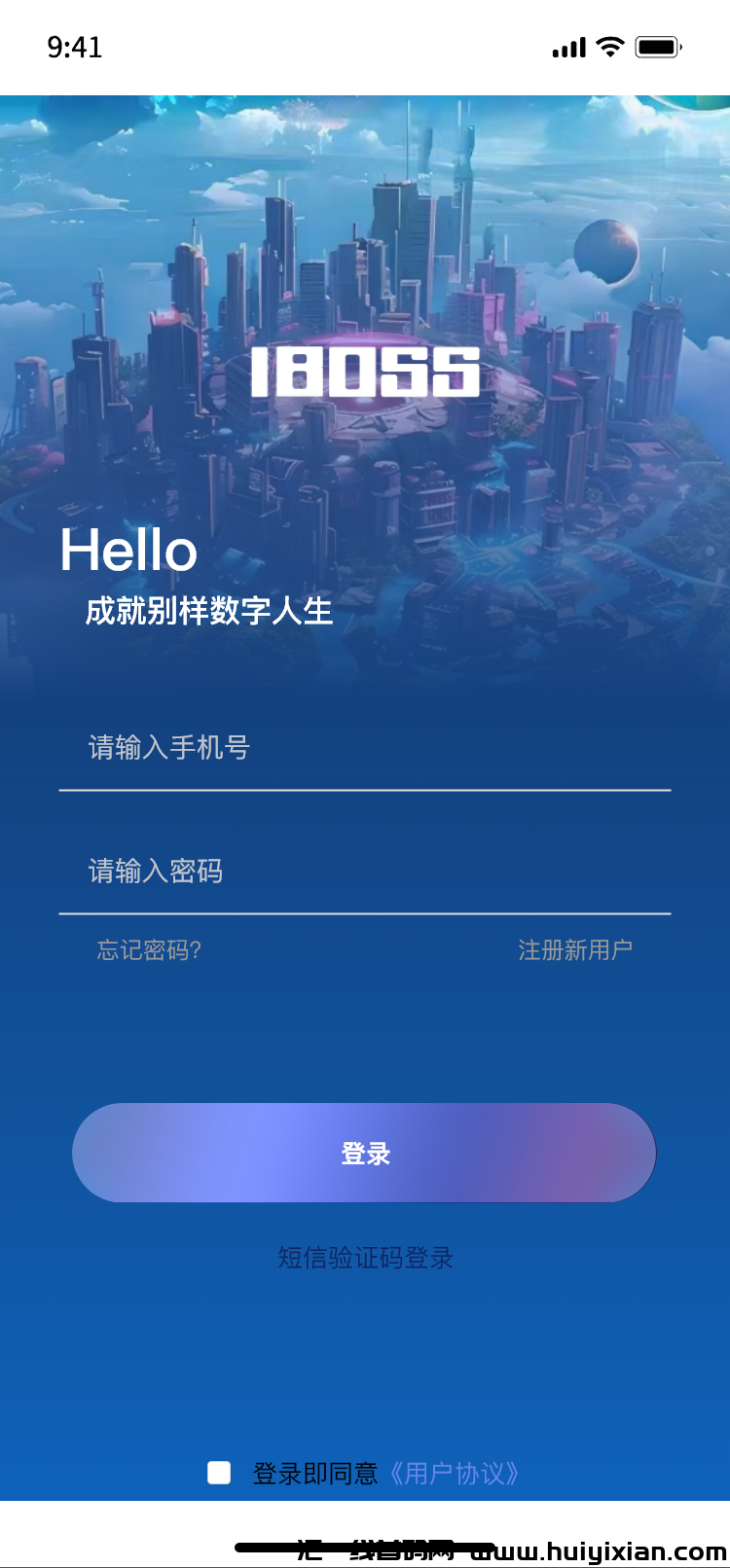730x1568 pixels.
Task: Click the 9:41 clock display
Action: (75, 47)
